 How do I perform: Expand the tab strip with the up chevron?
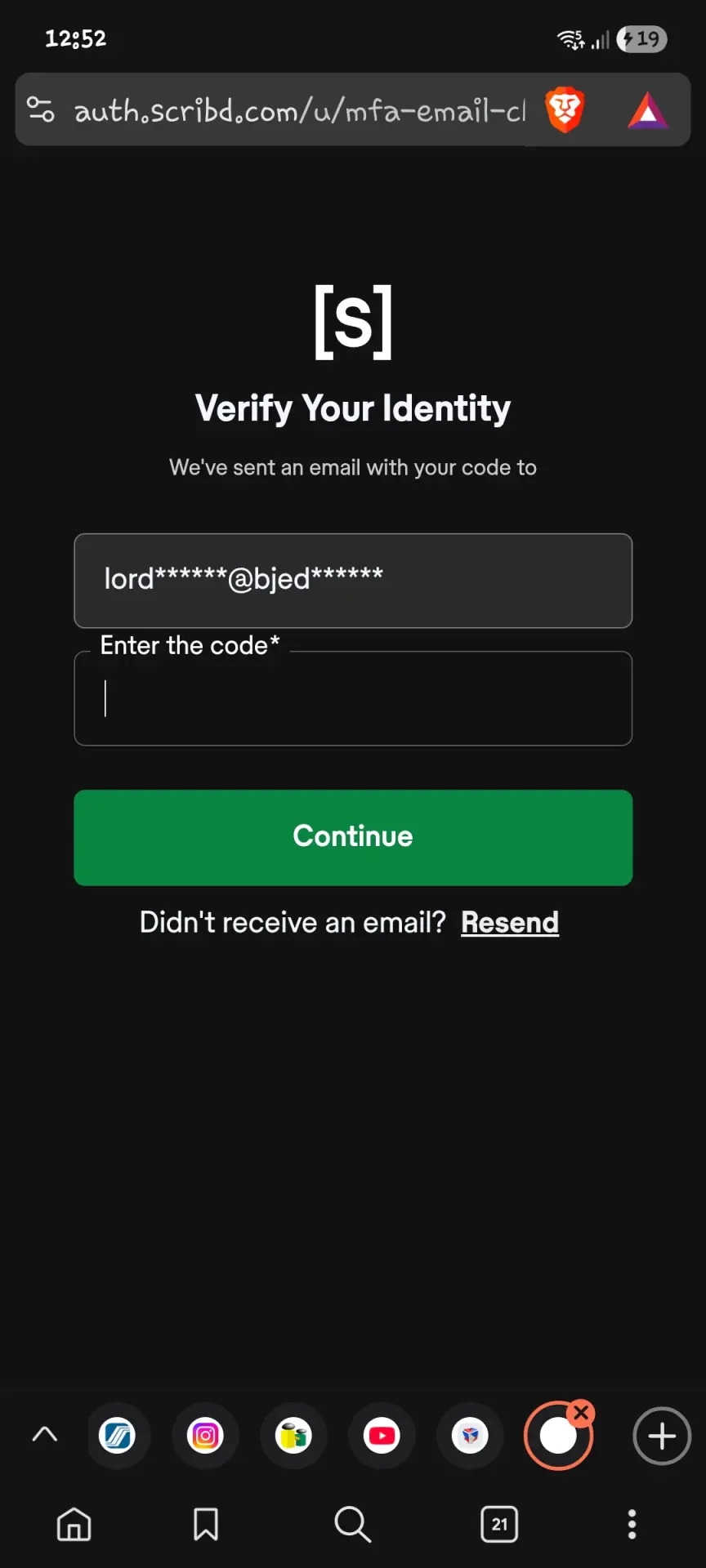(45, 1435)
